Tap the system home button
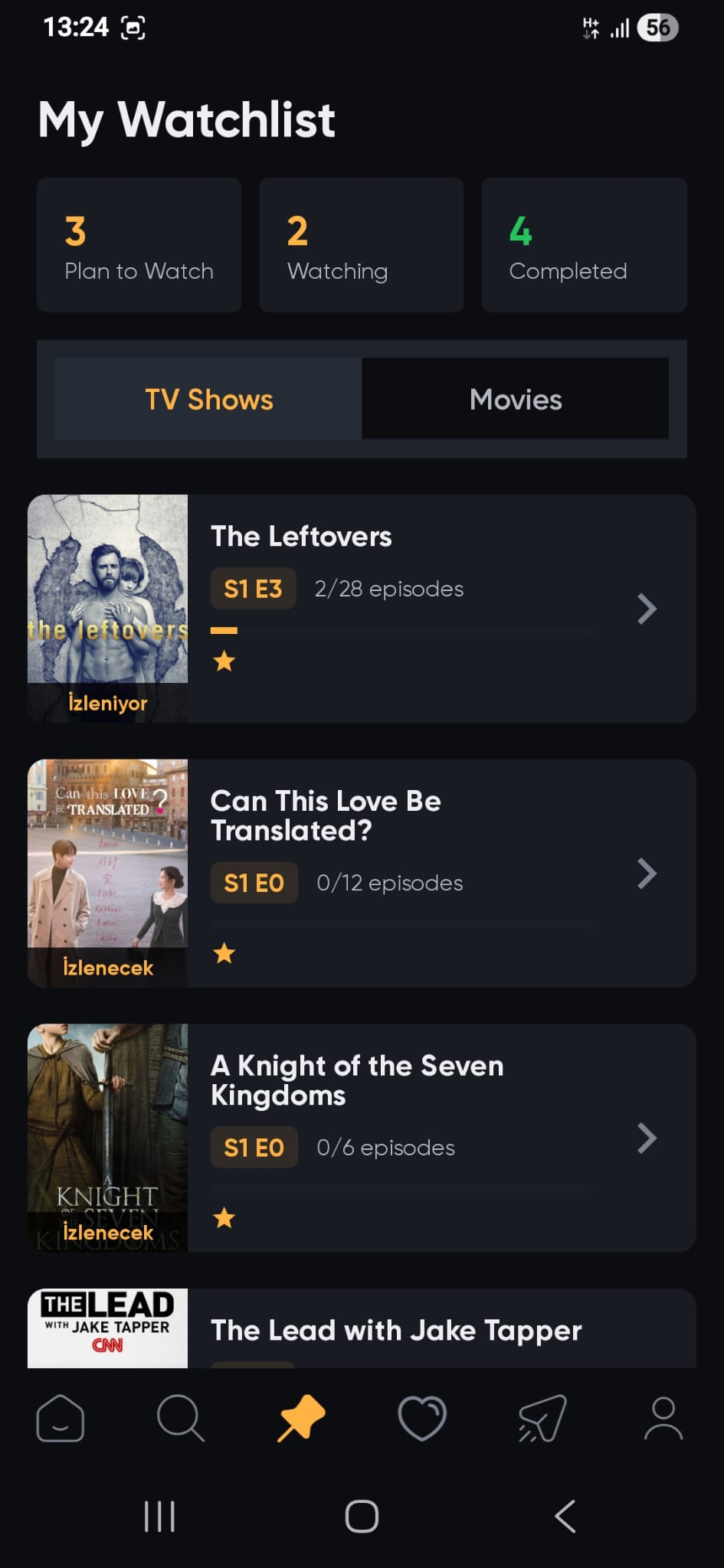Image resolution: width=724 pixels, height=1568 pixels. click(362, 1516)
